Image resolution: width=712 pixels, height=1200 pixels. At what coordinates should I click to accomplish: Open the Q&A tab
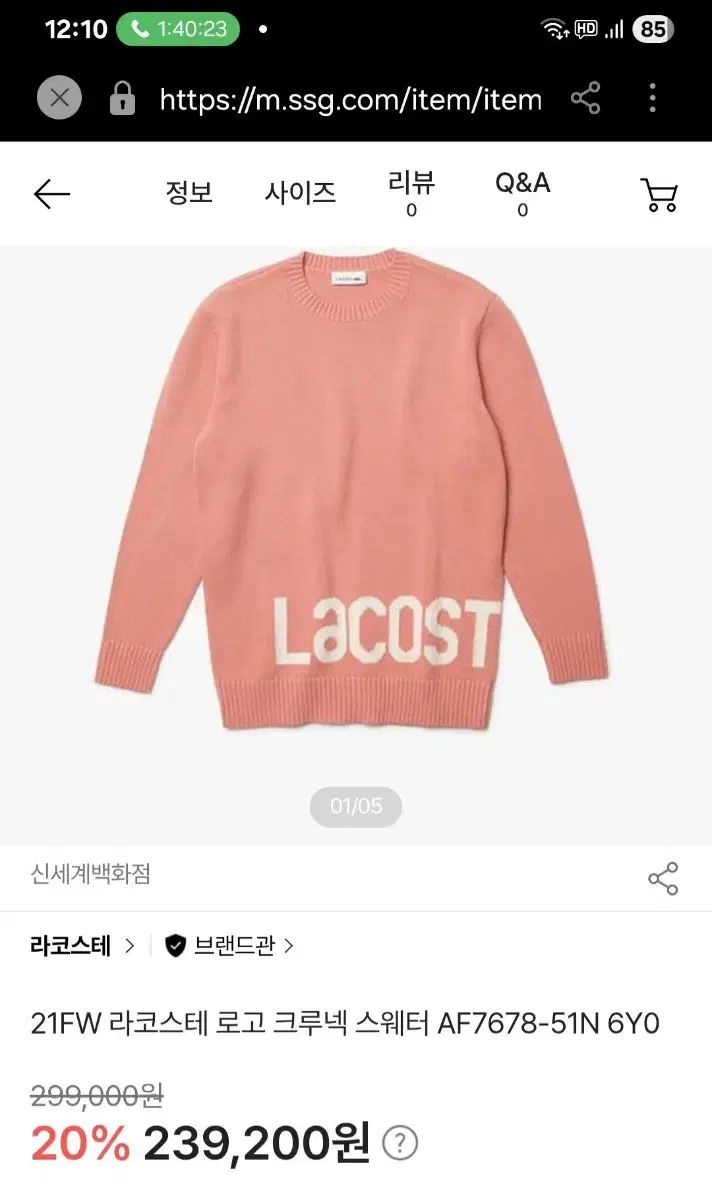(522, 193)
